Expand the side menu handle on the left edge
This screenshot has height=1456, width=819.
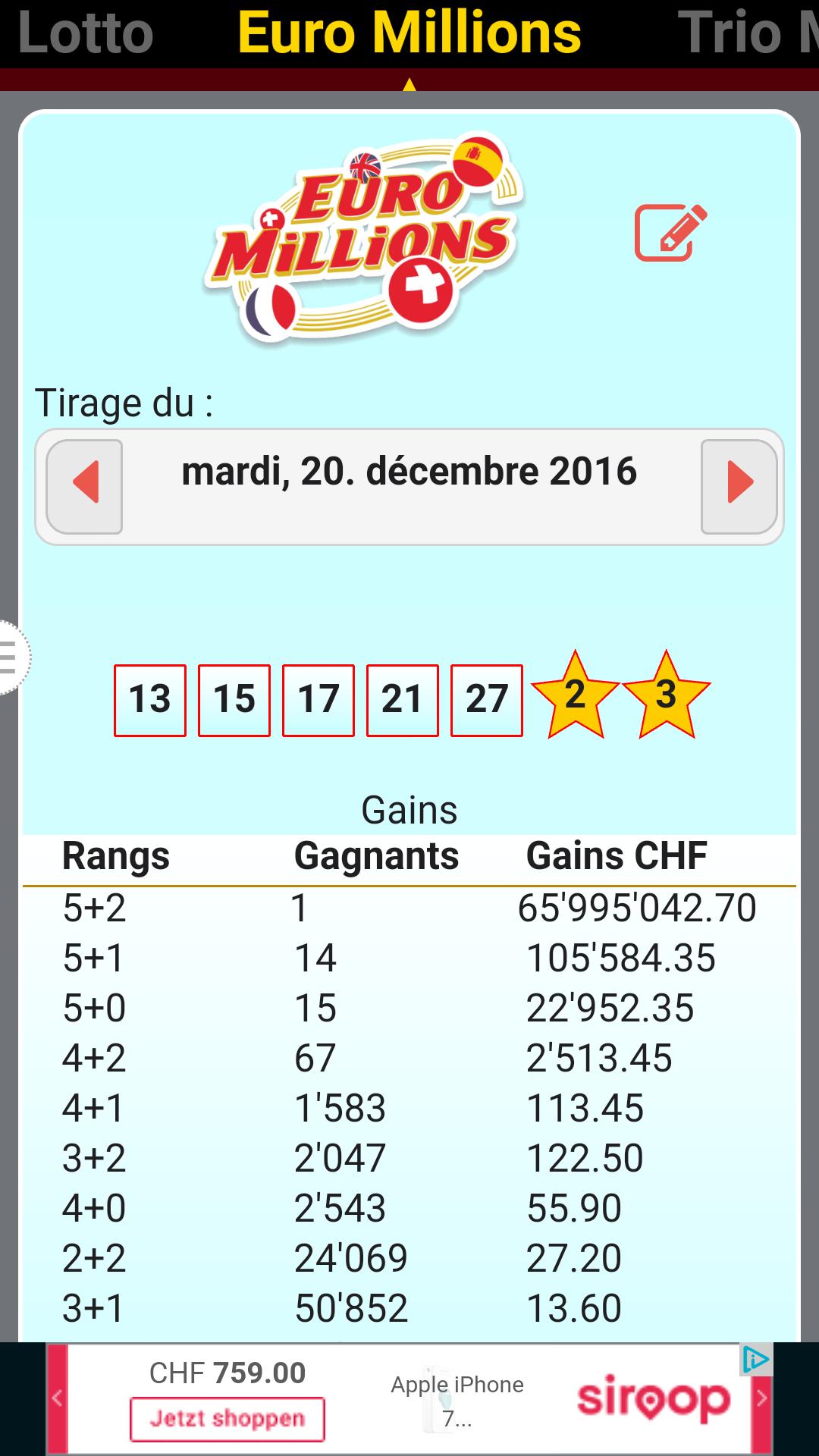coord(8,658)
